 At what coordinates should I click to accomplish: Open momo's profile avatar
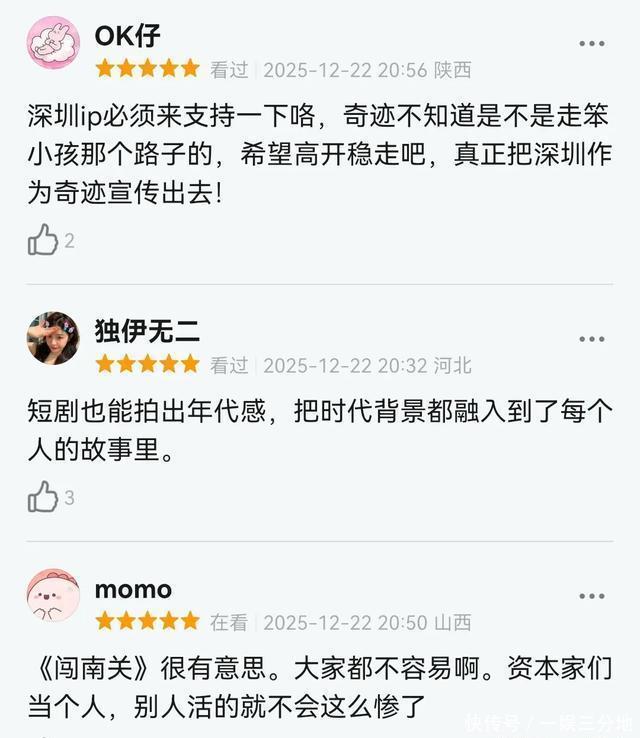(x=53, y=596)
